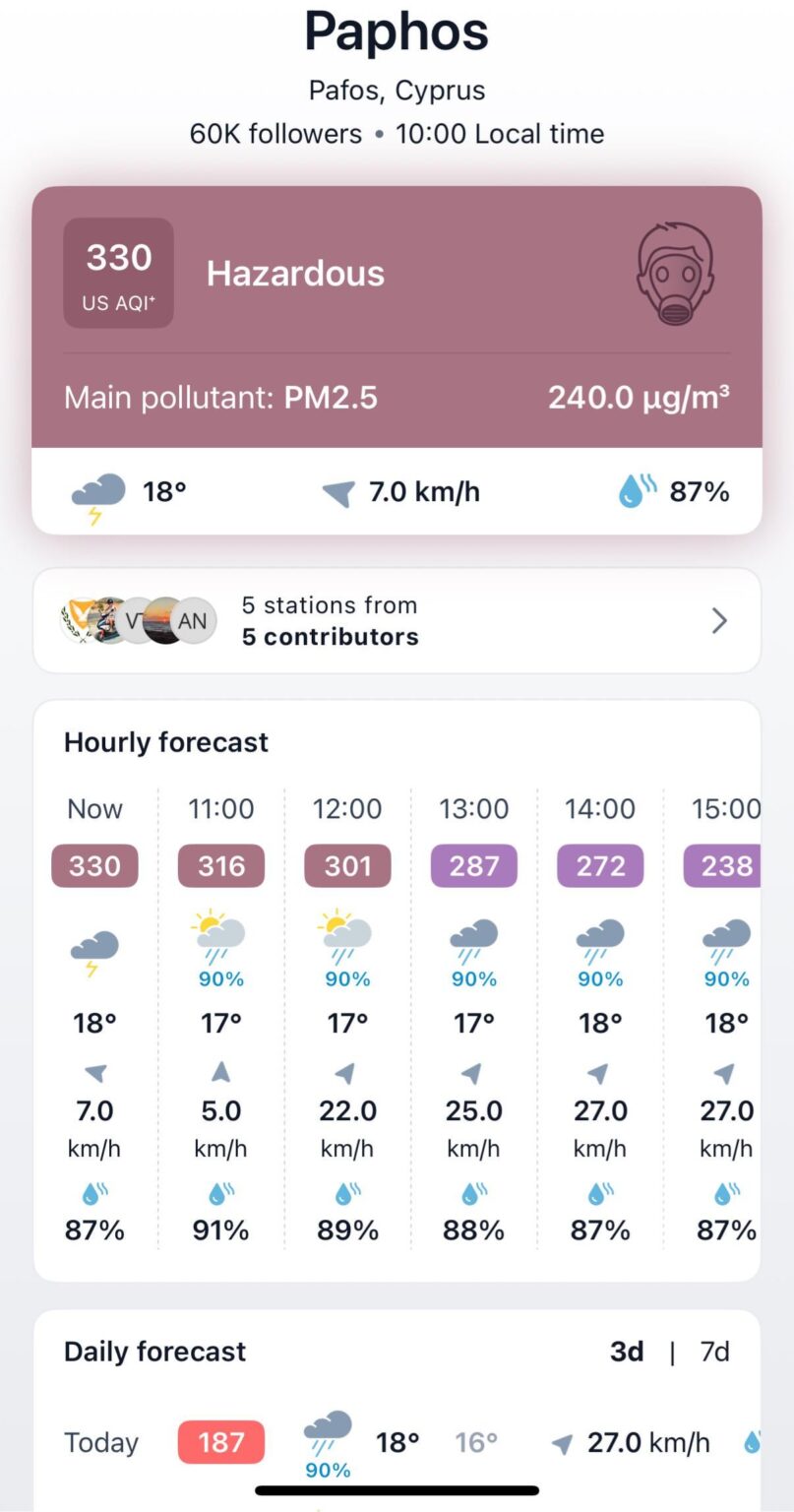The width and height of the screenshot is (794, 1512).
Task: Select the 3d daily forecast view
Action: coord(627,1352)
